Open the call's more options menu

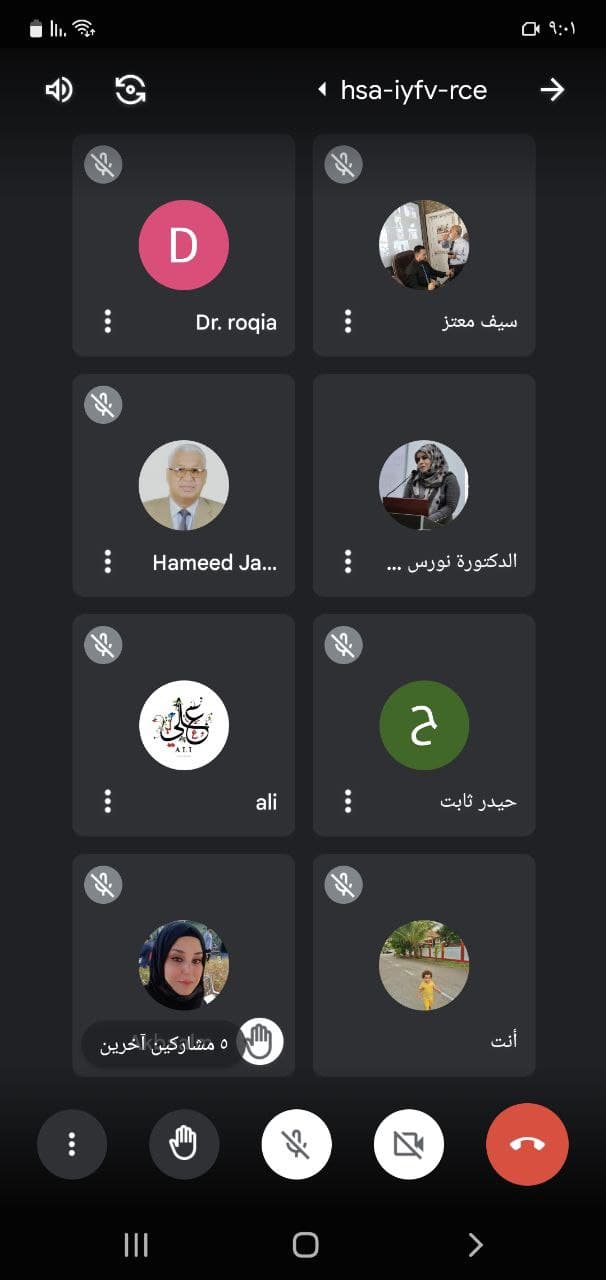(72, 1144)
